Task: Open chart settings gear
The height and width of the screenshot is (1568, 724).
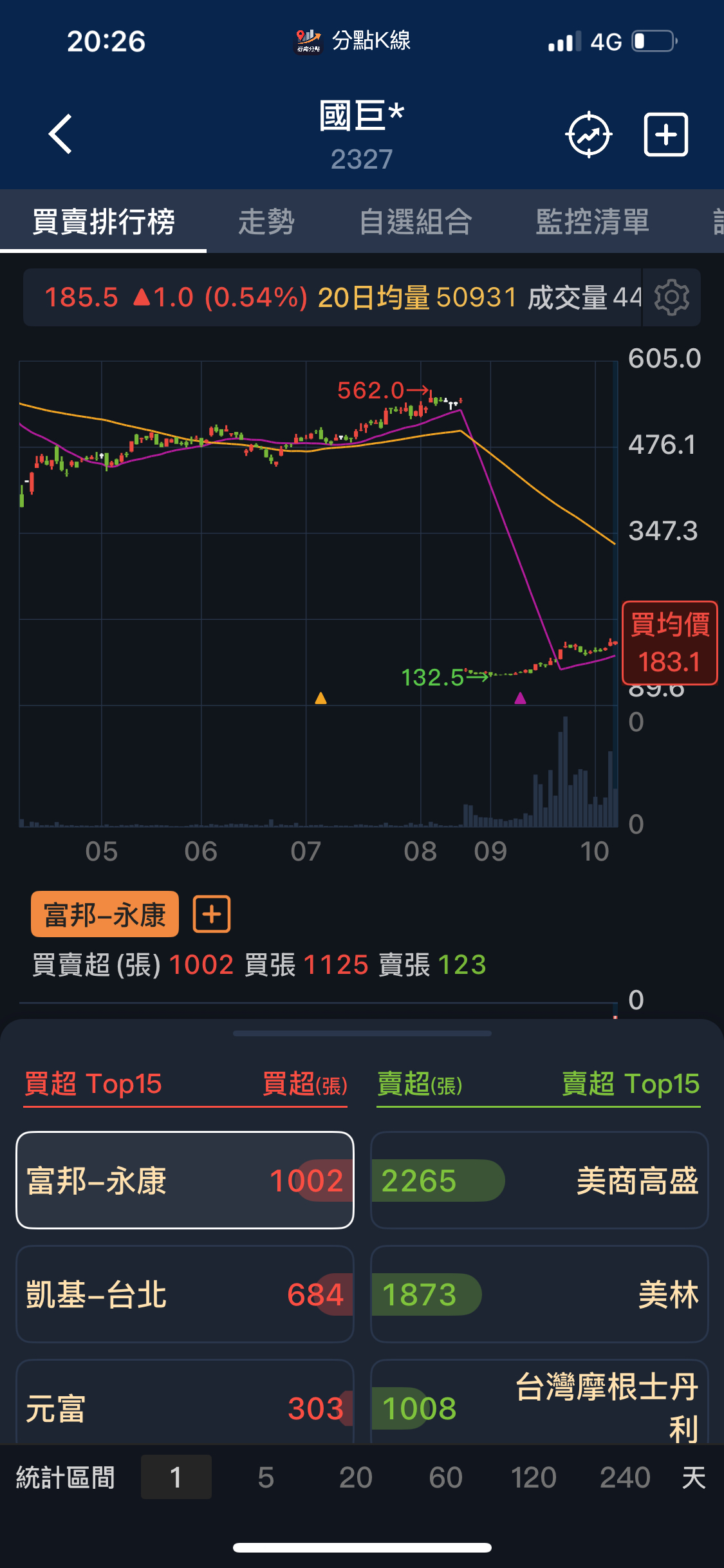Action: point(671,297)
